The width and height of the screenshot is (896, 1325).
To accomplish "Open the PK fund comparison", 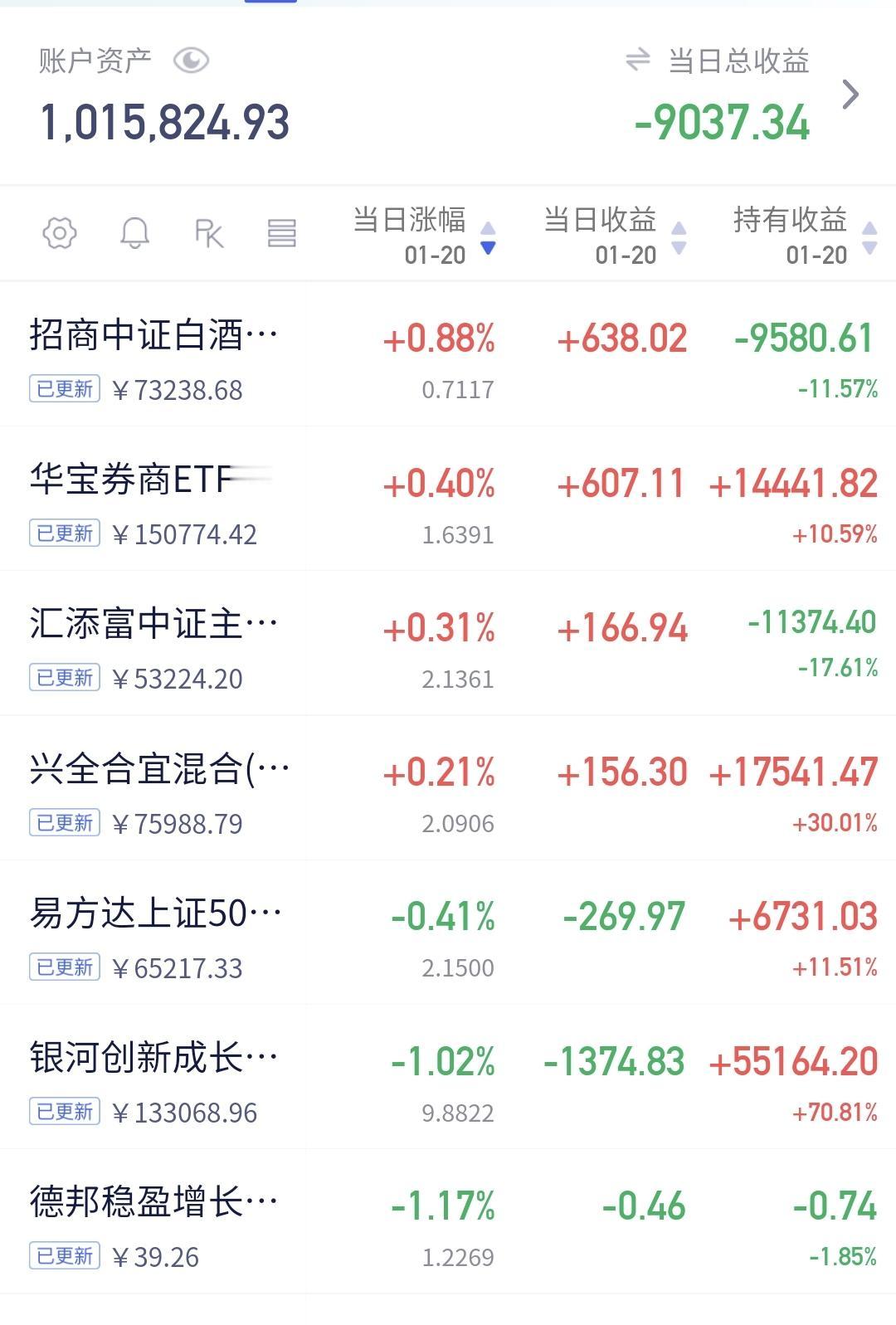I will click(x=209, y=233).
